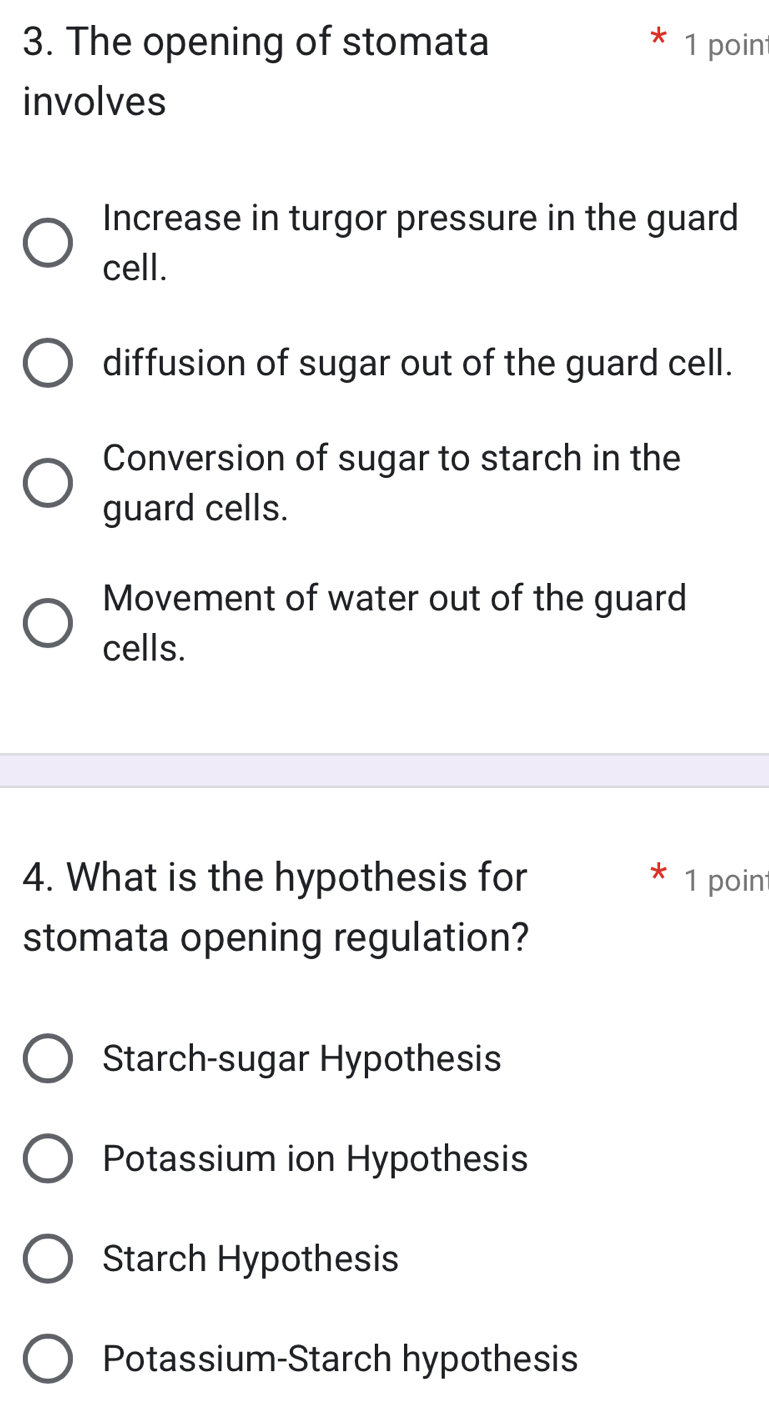The width and height of the screenshot is (769, 1409).
Task: Mark the second answer circle under question 4
Action: 47,1158
